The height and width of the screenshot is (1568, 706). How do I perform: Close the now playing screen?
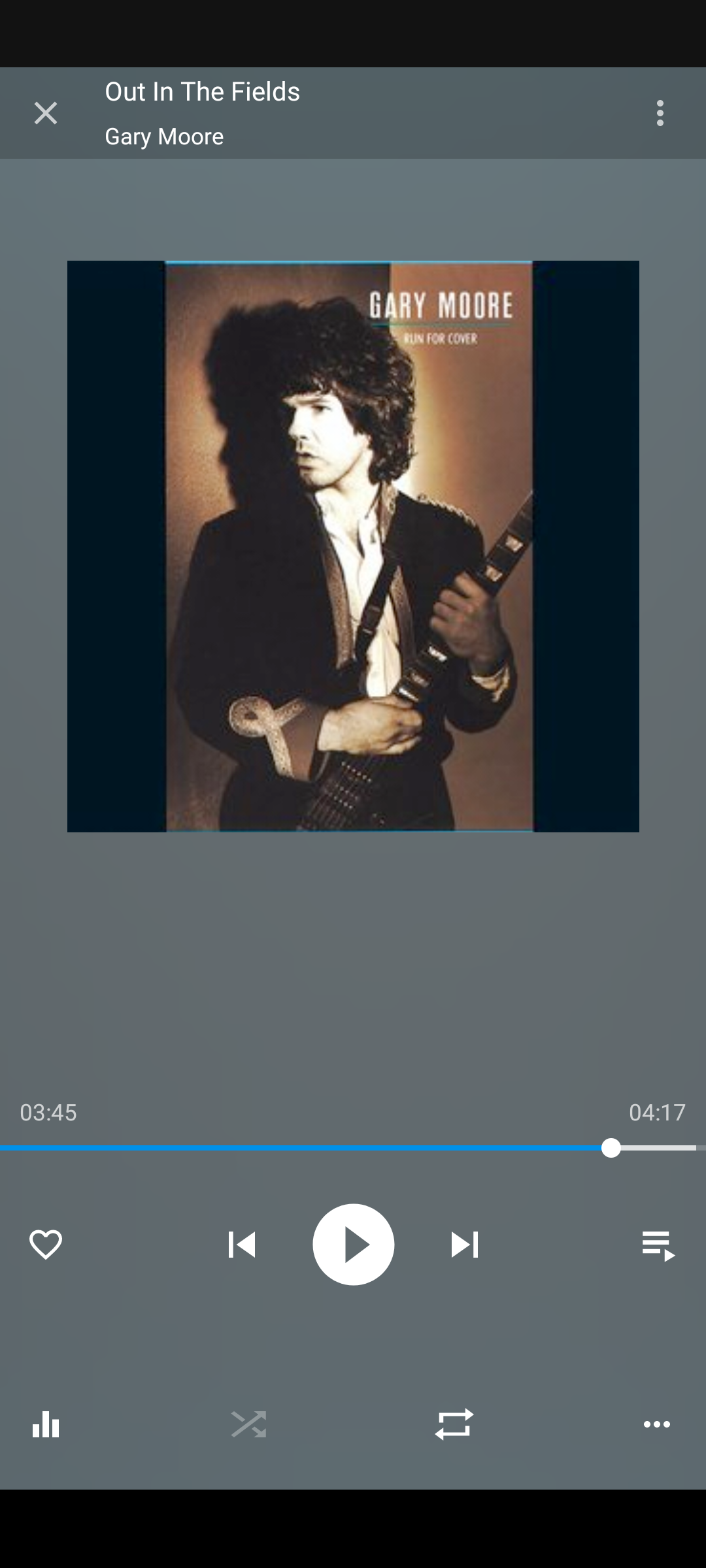pyautogui.click(x=46, y=113)
